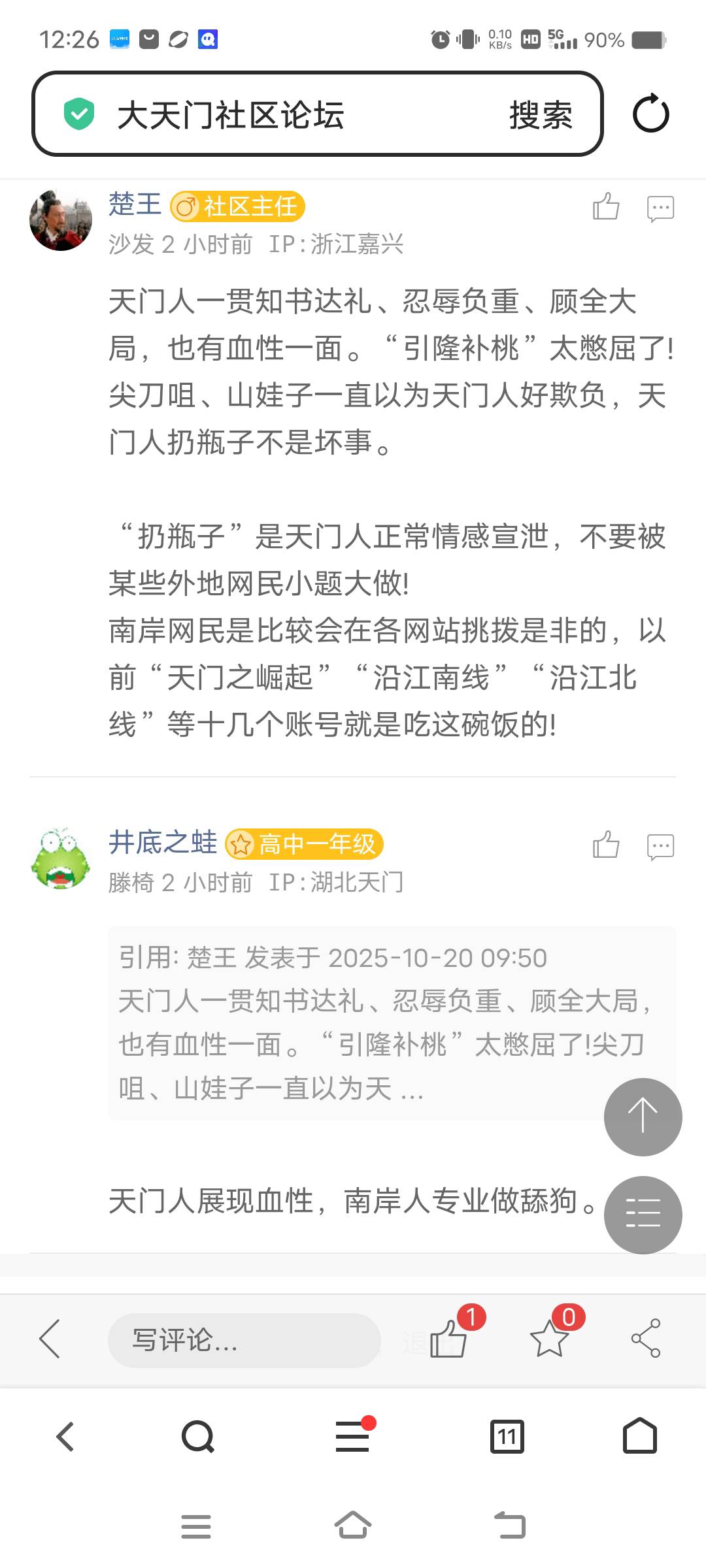Open the floating list menu button
Screen dimensions: 706x1568
tap(643, 1215)
